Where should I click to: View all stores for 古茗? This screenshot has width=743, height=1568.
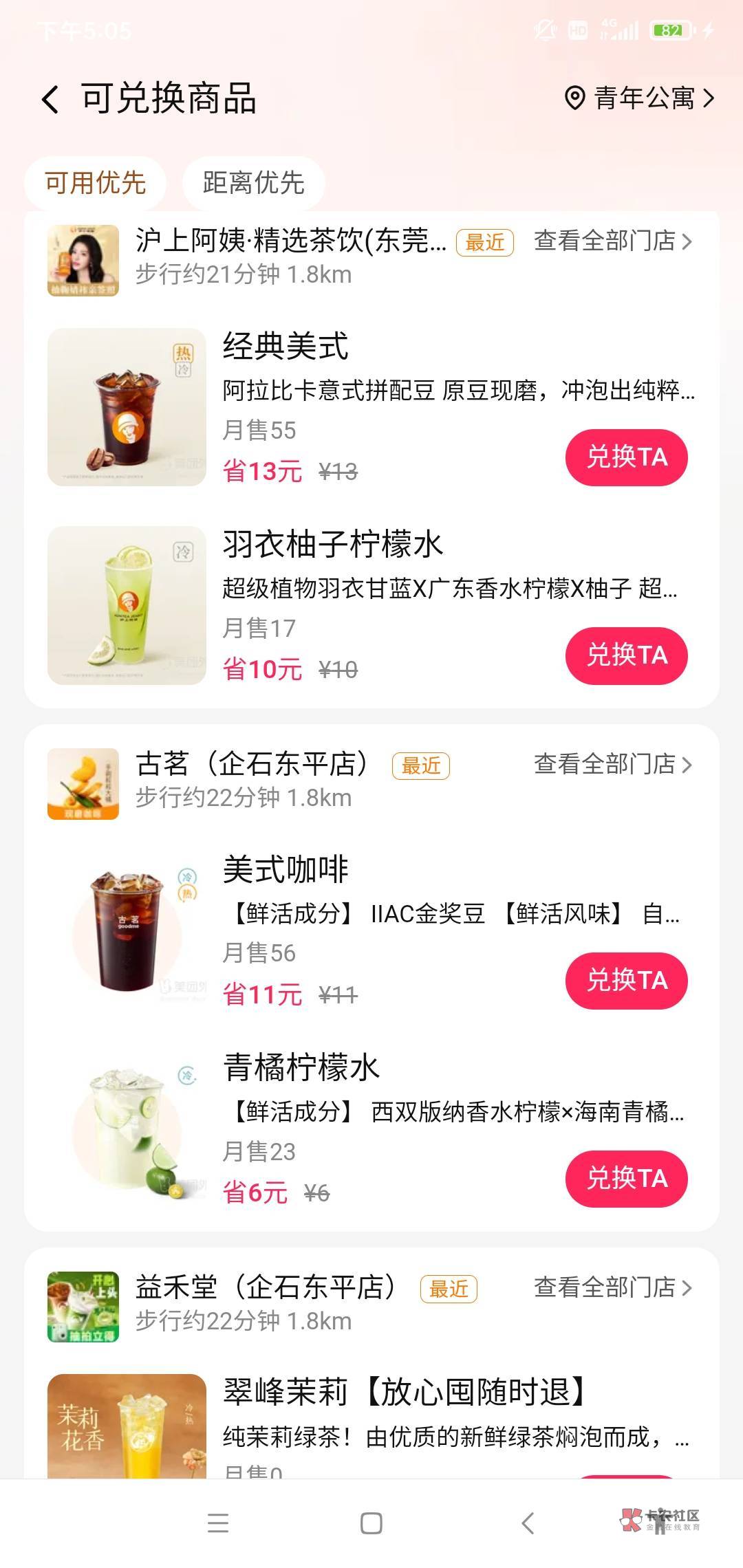[612, 764]
